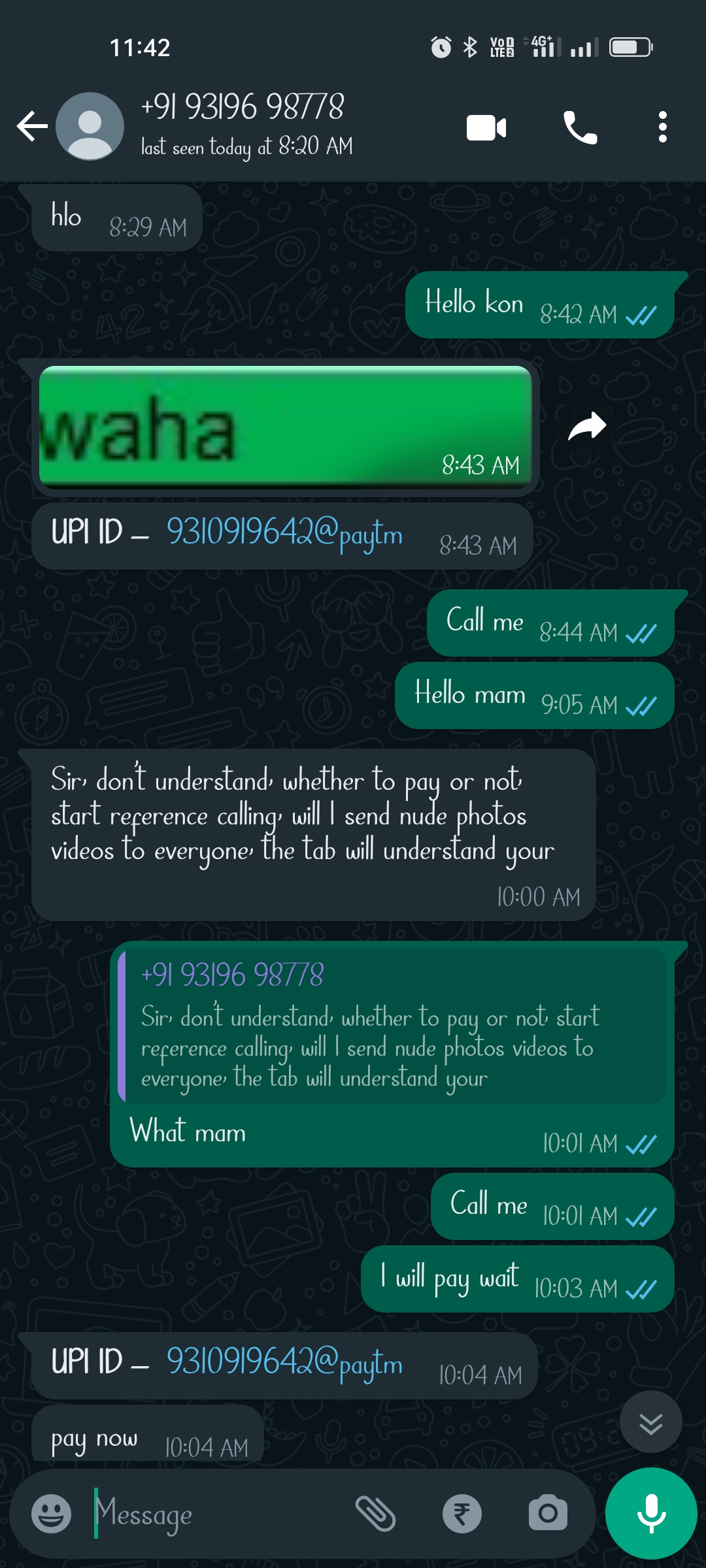
Task: Go back to the chat list
Action: [31, 126]
